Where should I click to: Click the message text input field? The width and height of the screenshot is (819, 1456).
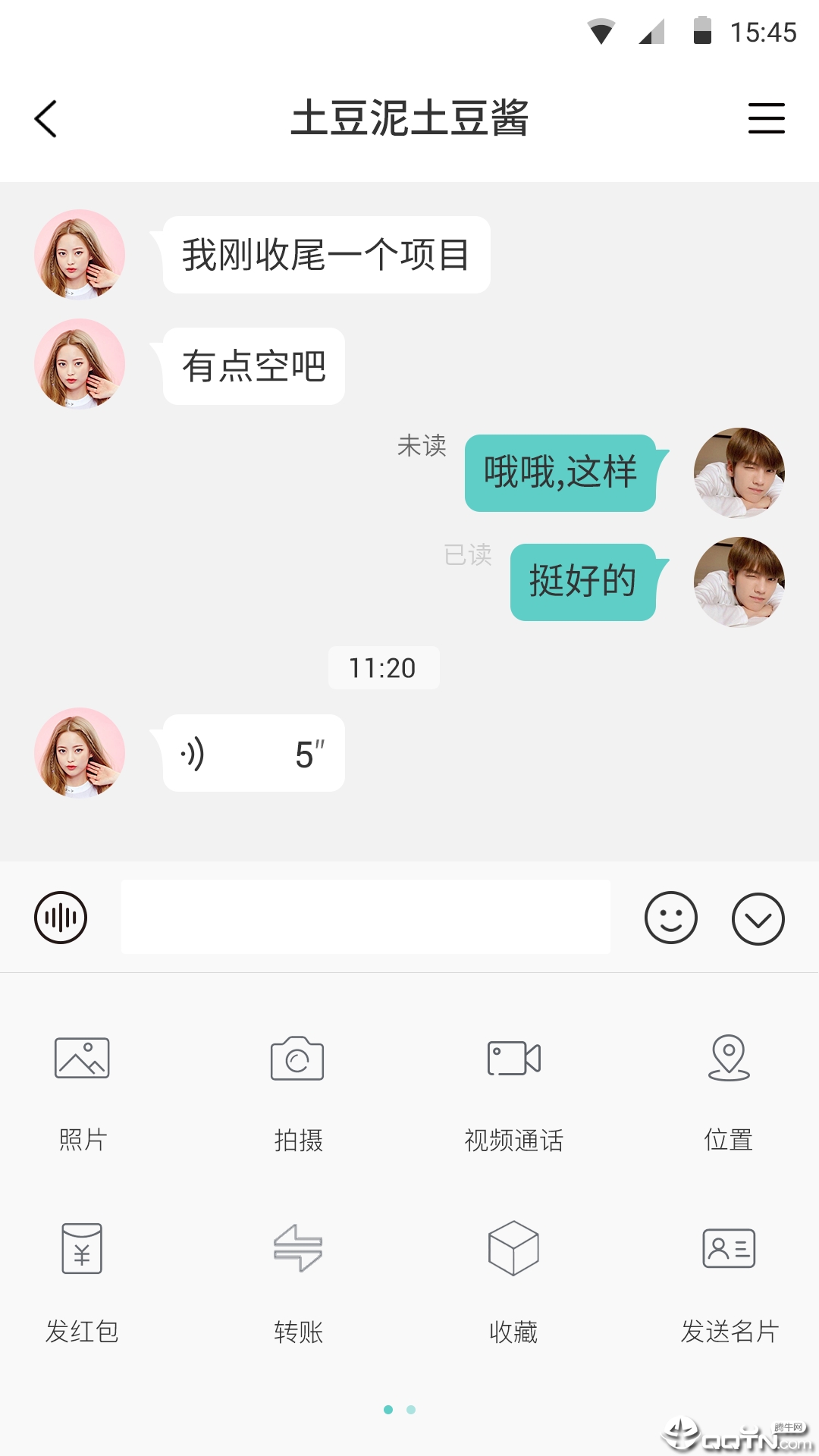click(366, 917)
